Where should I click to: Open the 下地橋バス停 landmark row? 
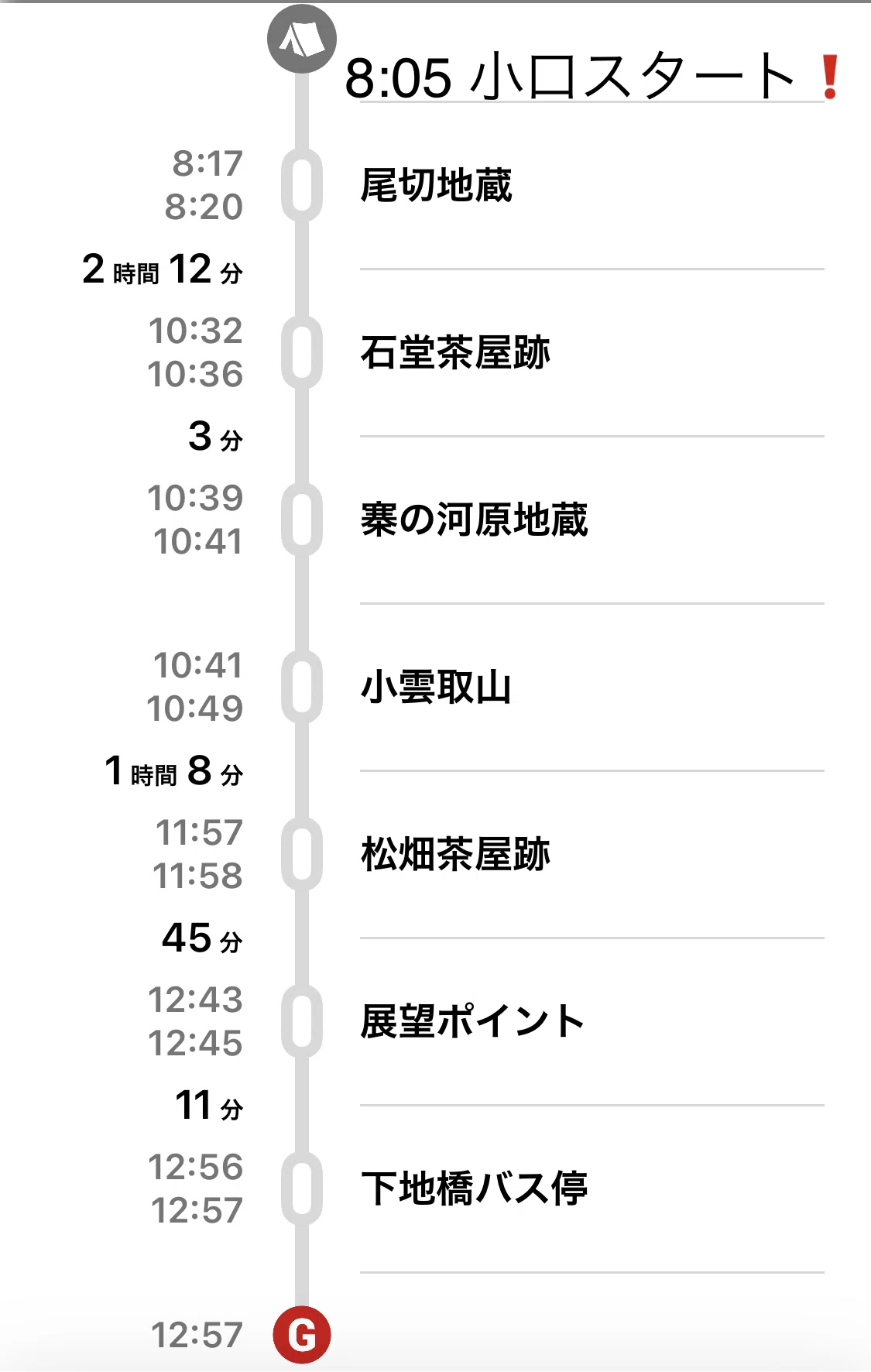tap(592, 1189)
